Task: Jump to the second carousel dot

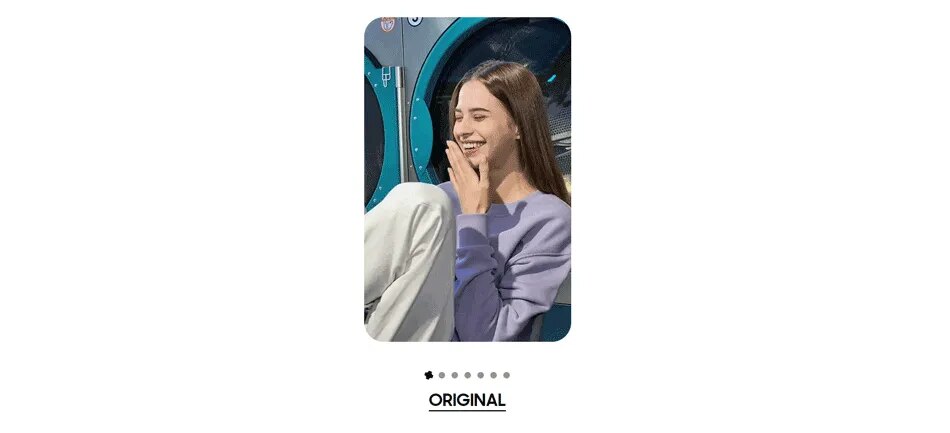Action: (442, 375)
